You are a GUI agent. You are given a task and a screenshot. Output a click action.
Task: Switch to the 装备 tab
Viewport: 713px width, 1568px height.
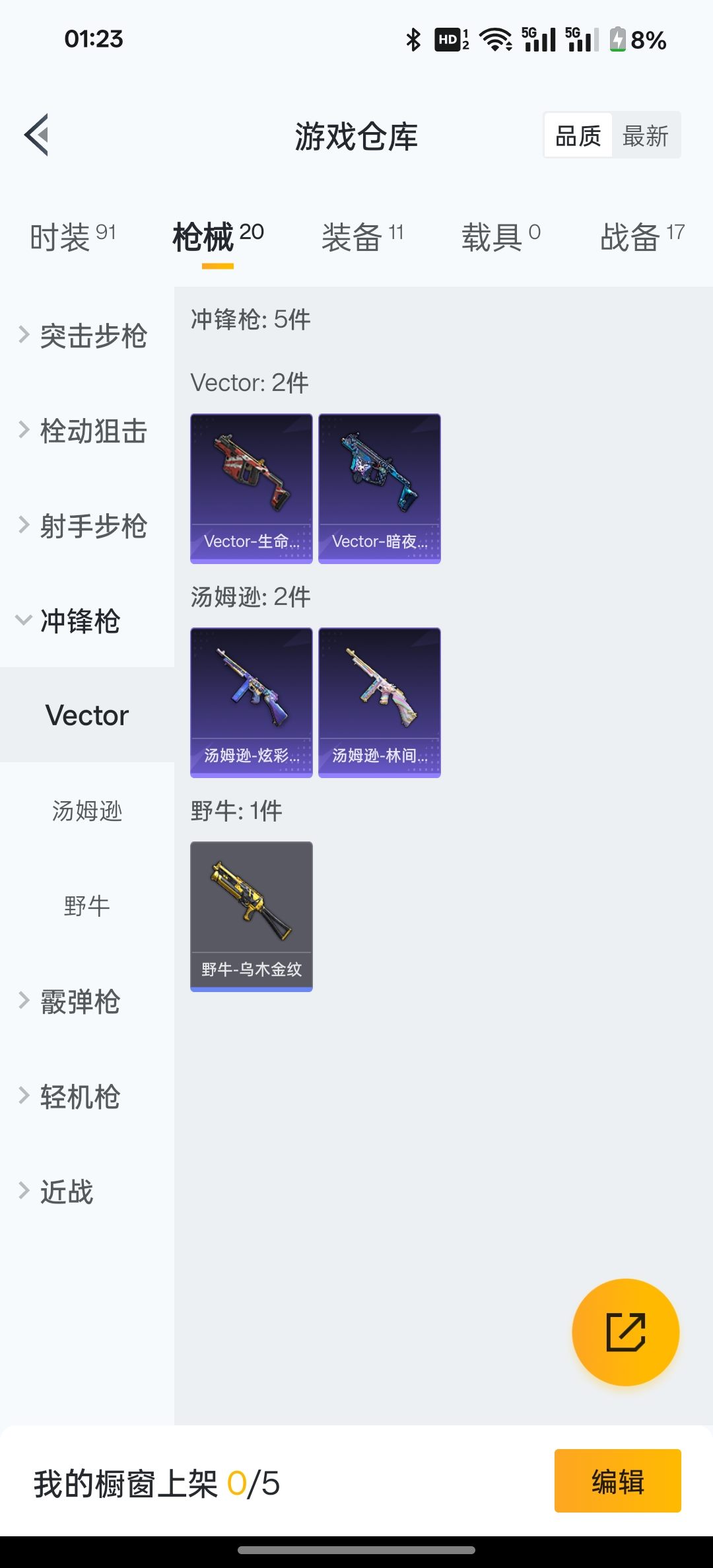[362, 237]
